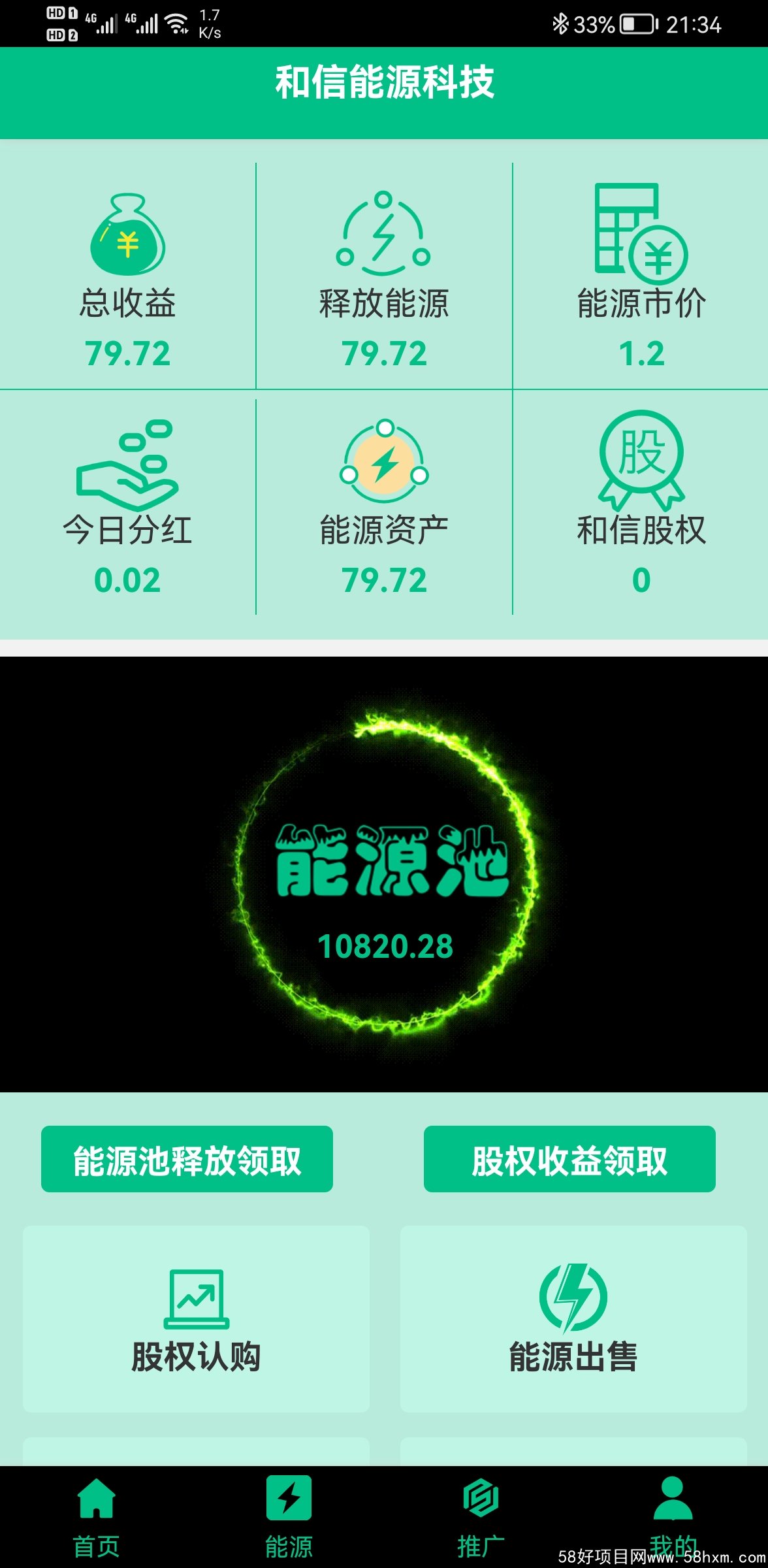The image size is (768, 1568).
Task: Open the 推广 tab
Action: pyautogui.click(x=481, y=1517)
